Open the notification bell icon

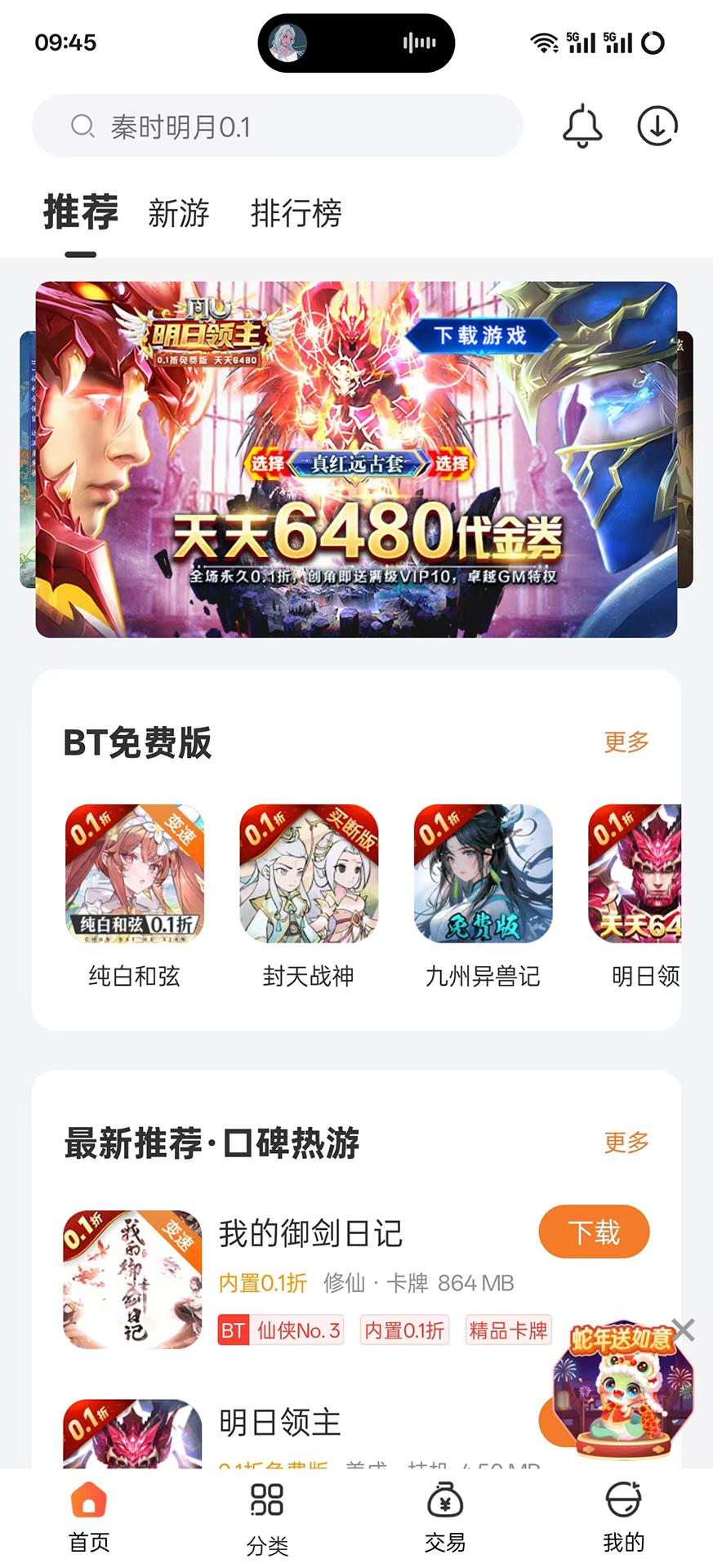pyautogui.click(x=582, y=127)
